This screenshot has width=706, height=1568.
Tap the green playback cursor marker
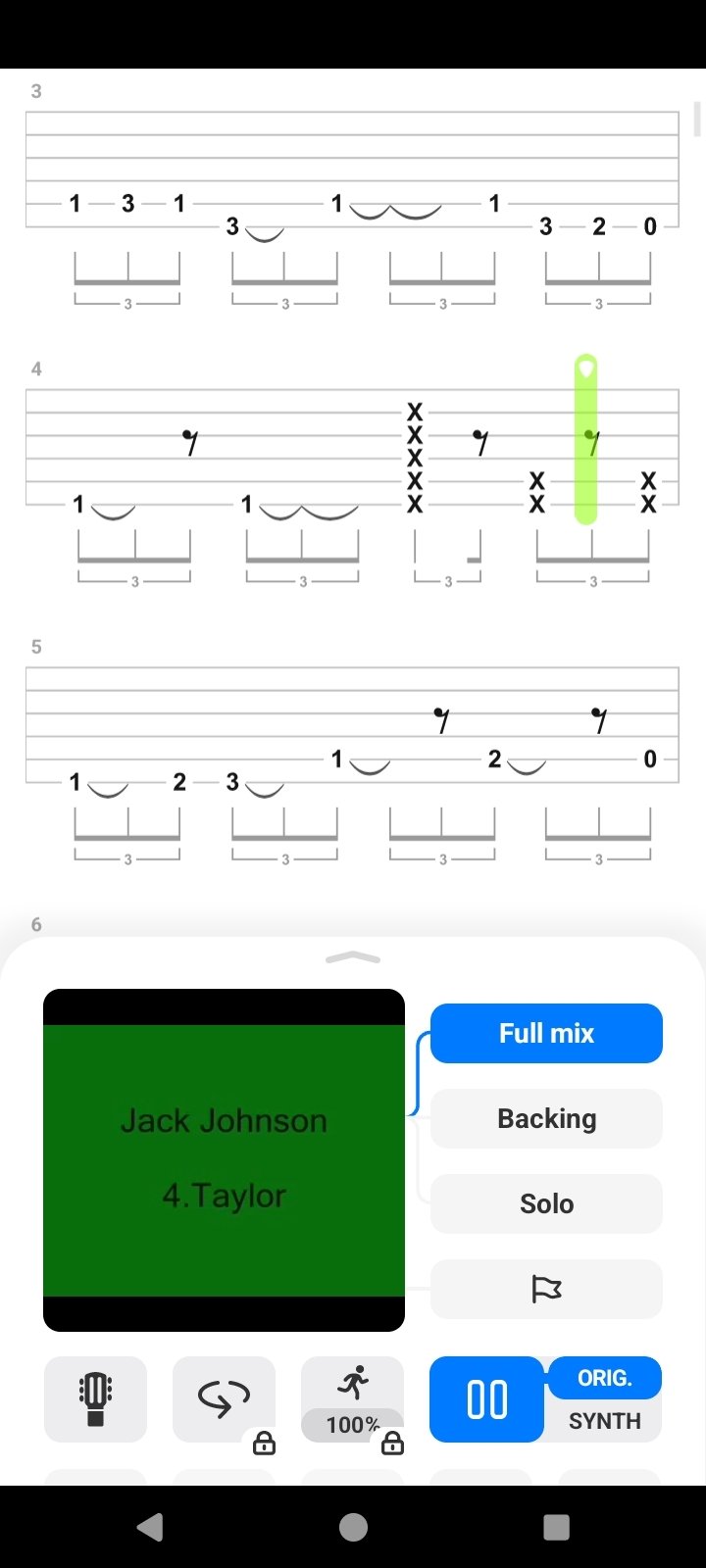pos(585,439)
